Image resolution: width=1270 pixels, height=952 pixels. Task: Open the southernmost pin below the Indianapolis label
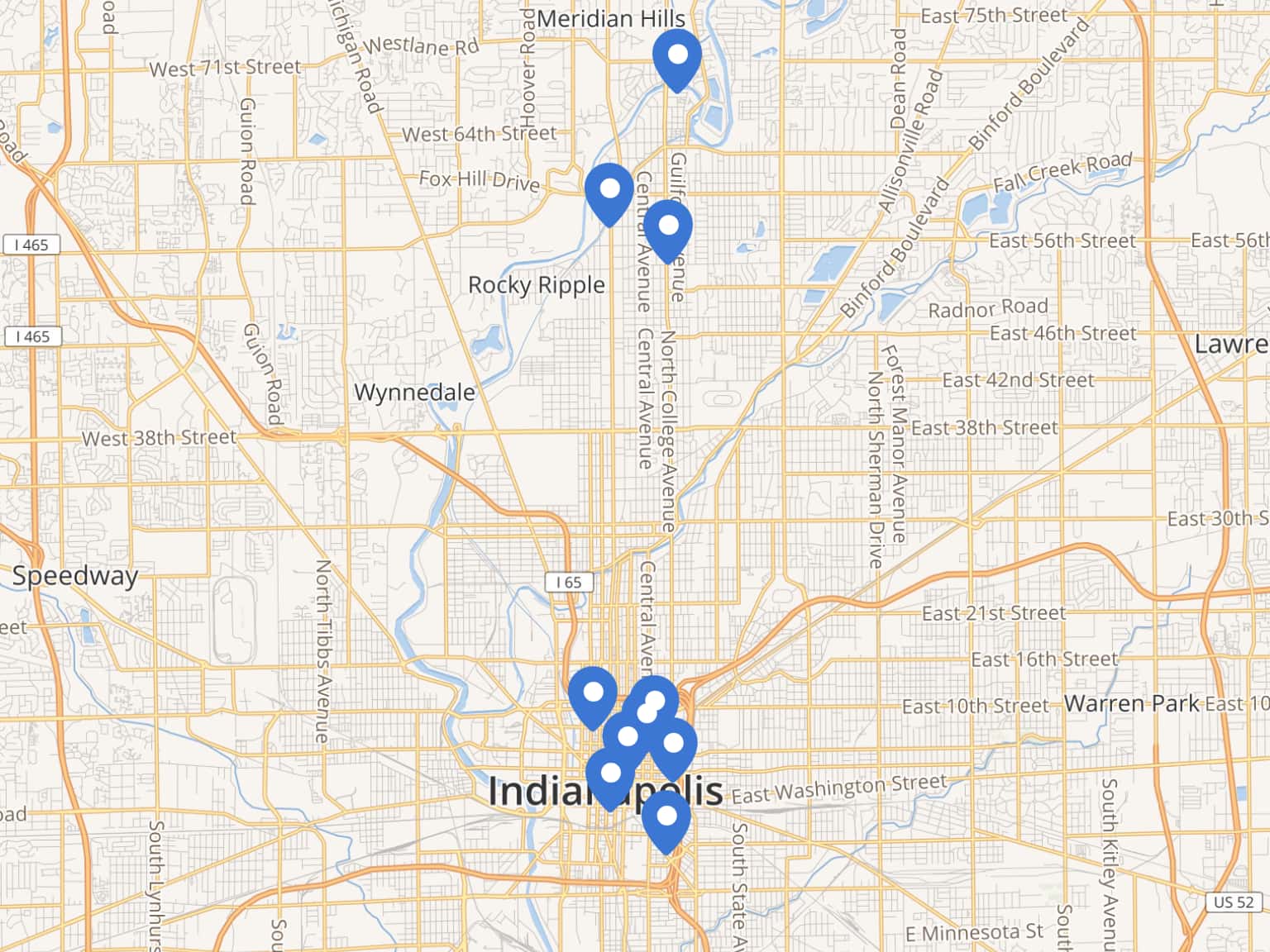tap(666, 819)
